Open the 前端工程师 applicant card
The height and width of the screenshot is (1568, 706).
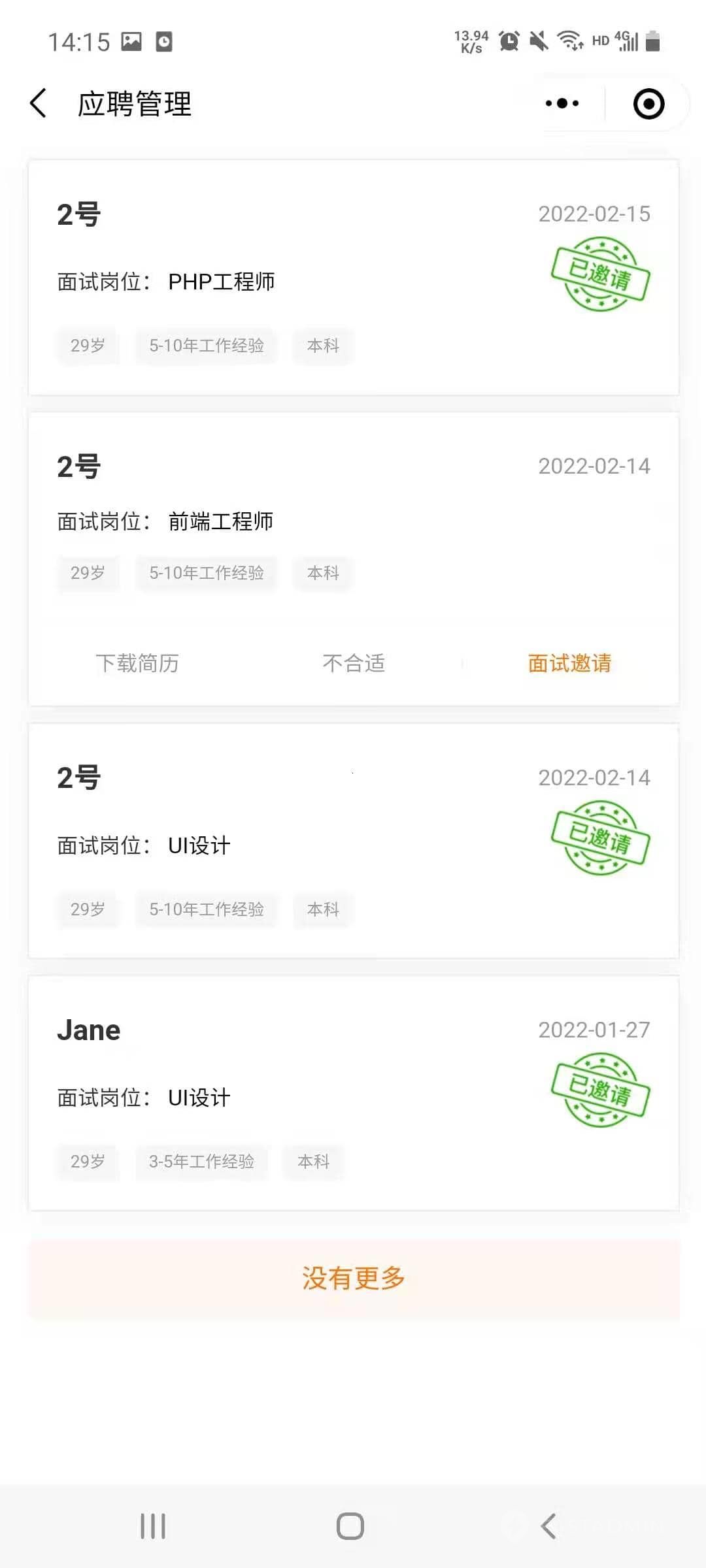coord(353,516)
